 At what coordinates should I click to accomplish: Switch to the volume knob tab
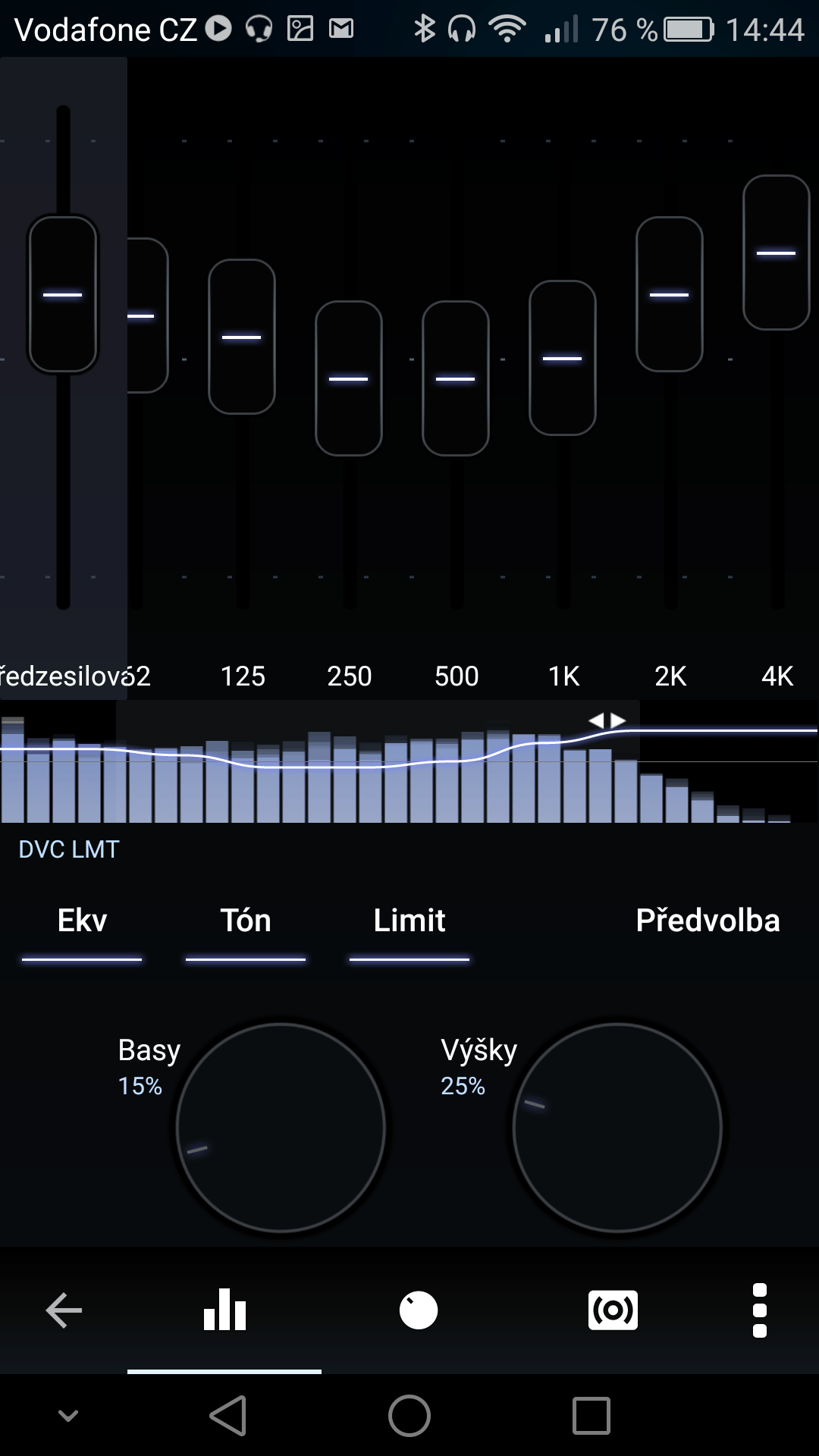click(419, 1310)
